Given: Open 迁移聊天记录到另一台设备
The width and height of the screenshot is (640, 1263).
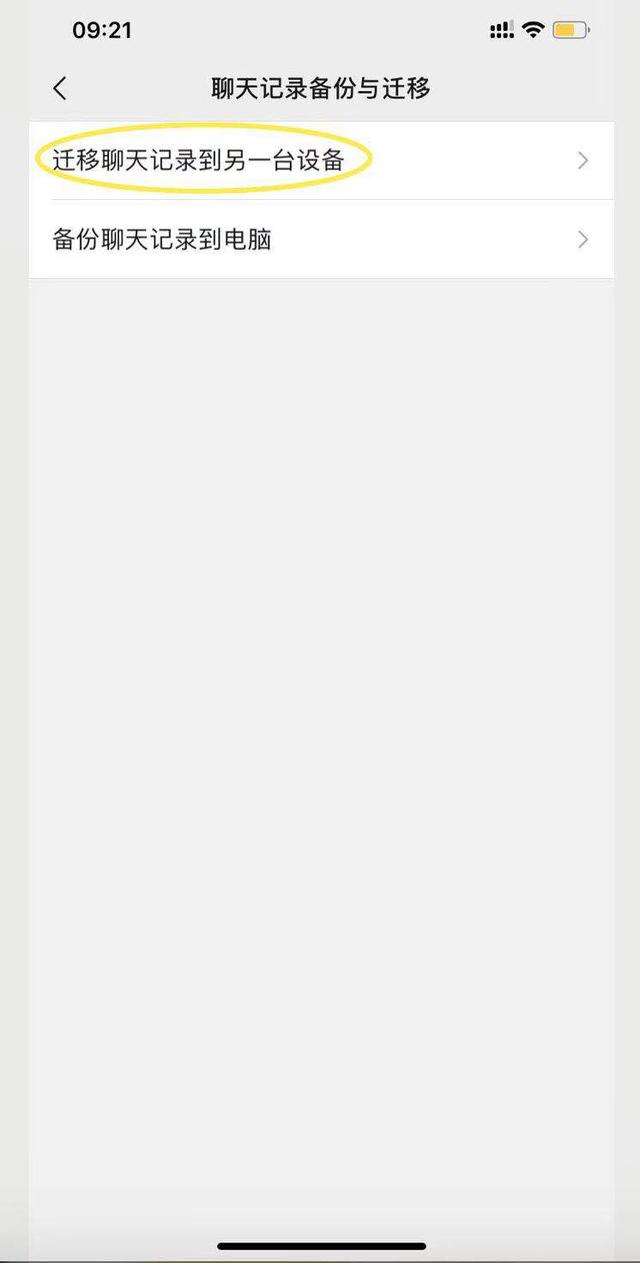Looking at the screenshot, I should 198,160.
